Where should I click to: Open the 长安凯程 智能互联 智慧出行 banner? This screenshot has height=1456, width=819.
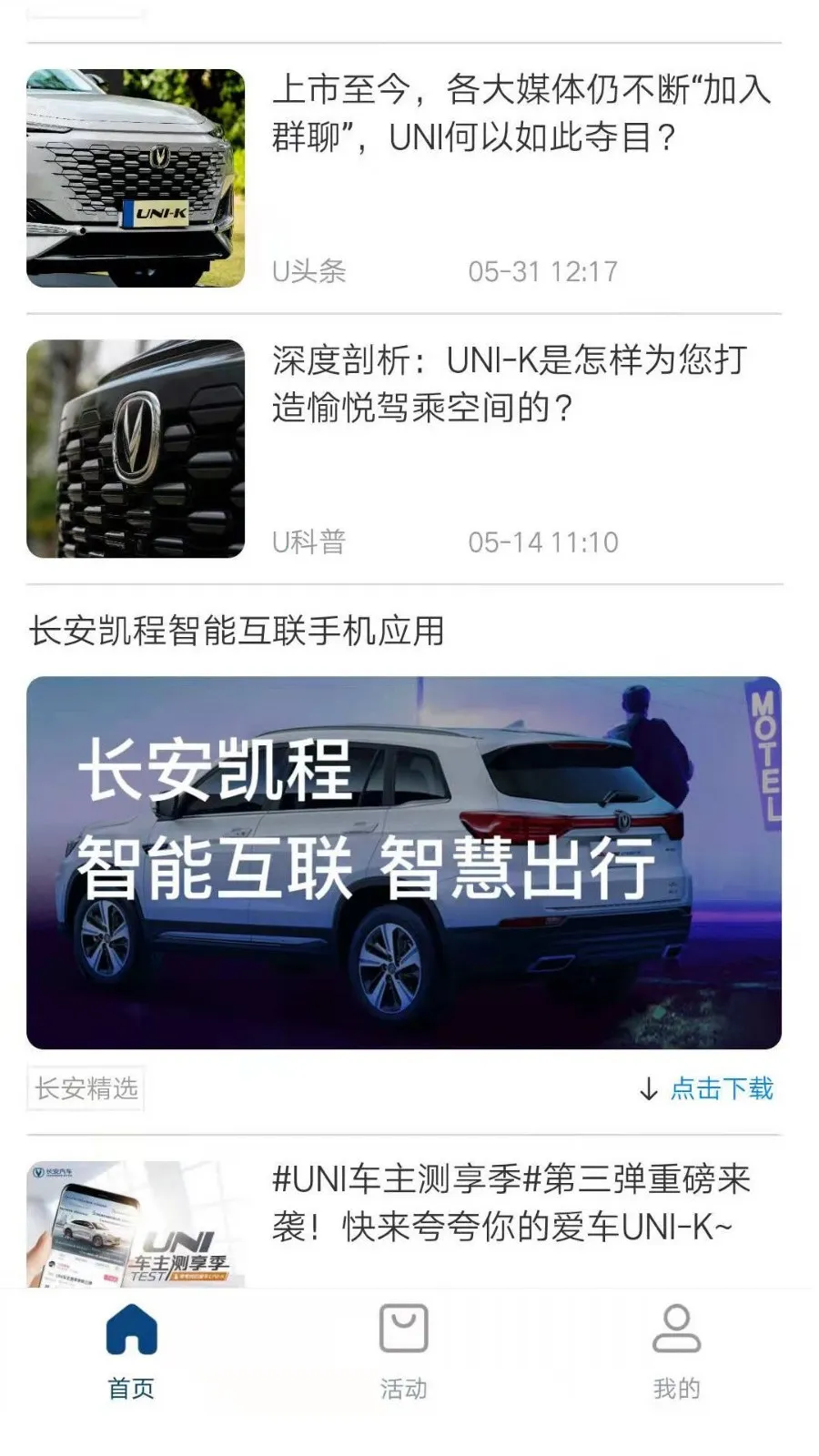[x=404, y=863]
